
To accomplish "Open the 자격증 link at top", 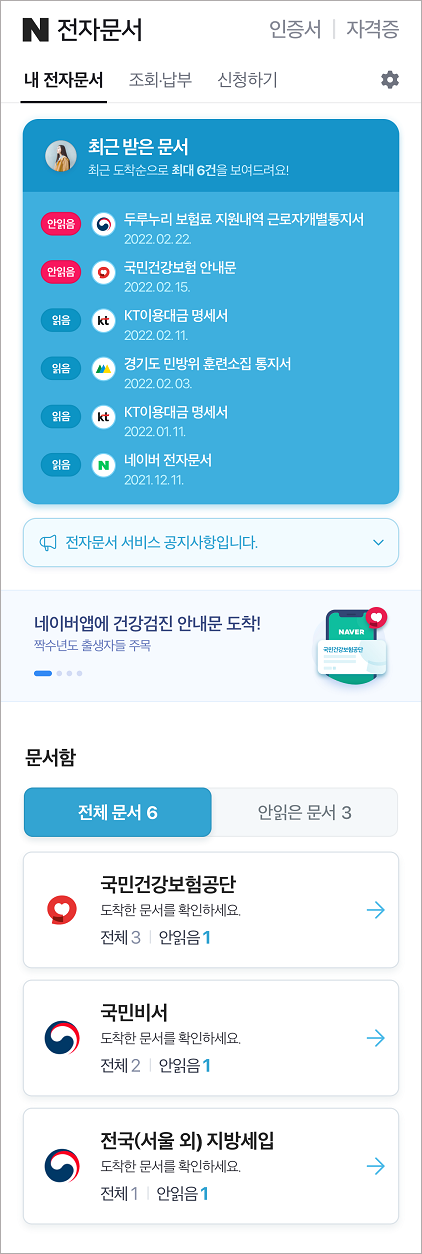I will pos(373,29).
